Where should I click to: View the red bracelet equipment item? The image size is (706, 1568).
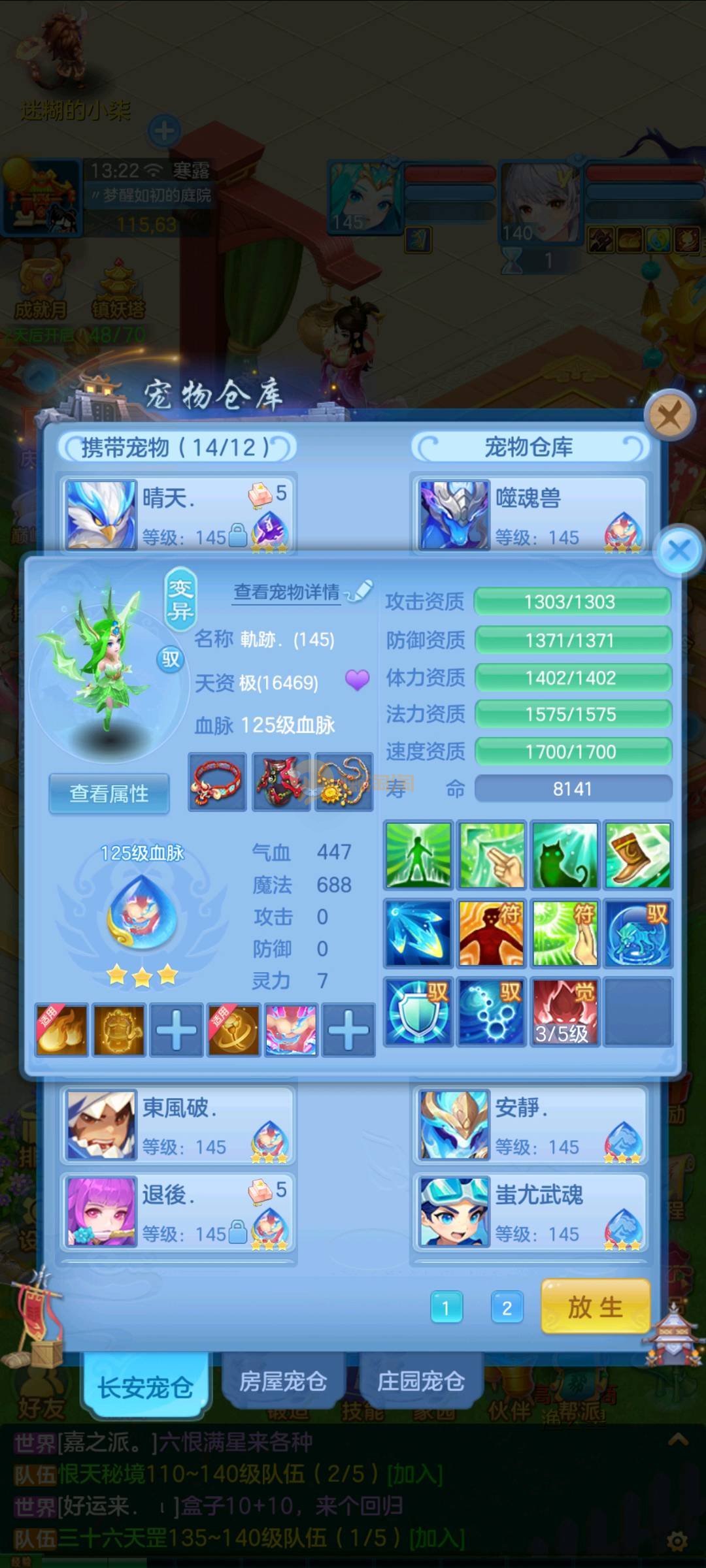(217, 782)
